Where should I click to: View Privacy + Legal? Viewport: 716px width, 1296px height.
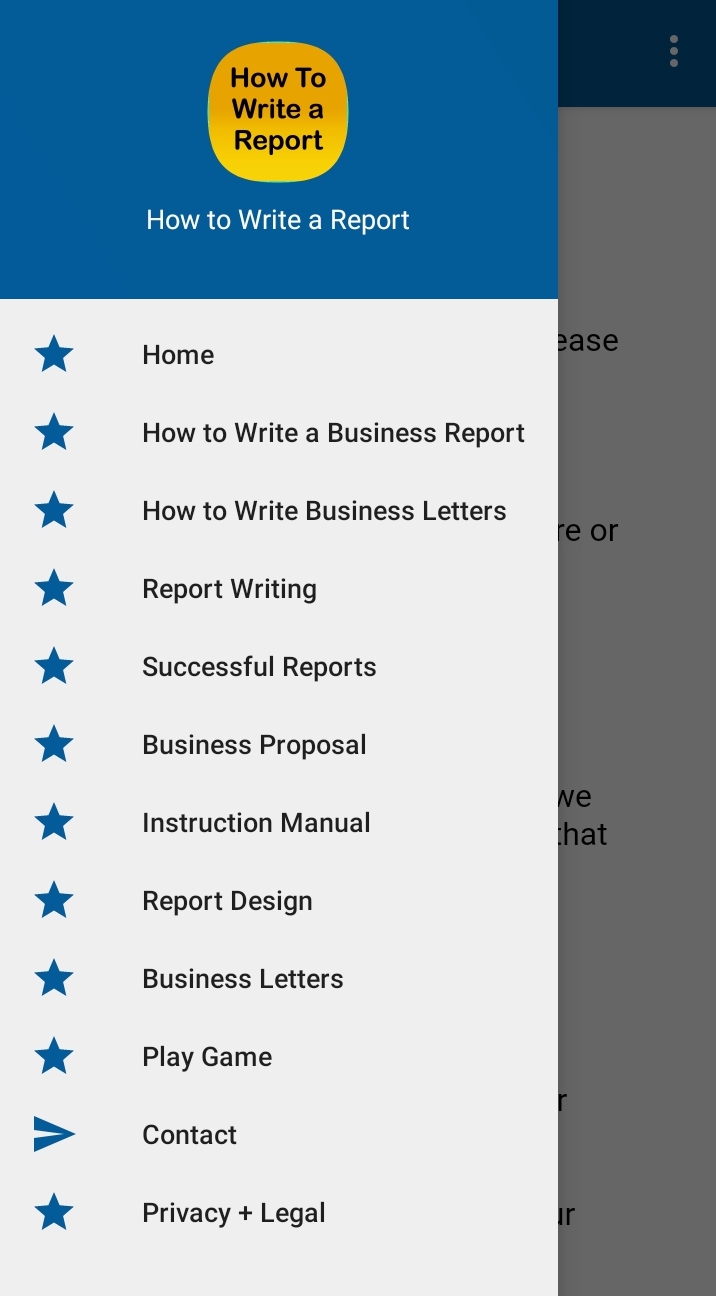[x=234, y=1213]
